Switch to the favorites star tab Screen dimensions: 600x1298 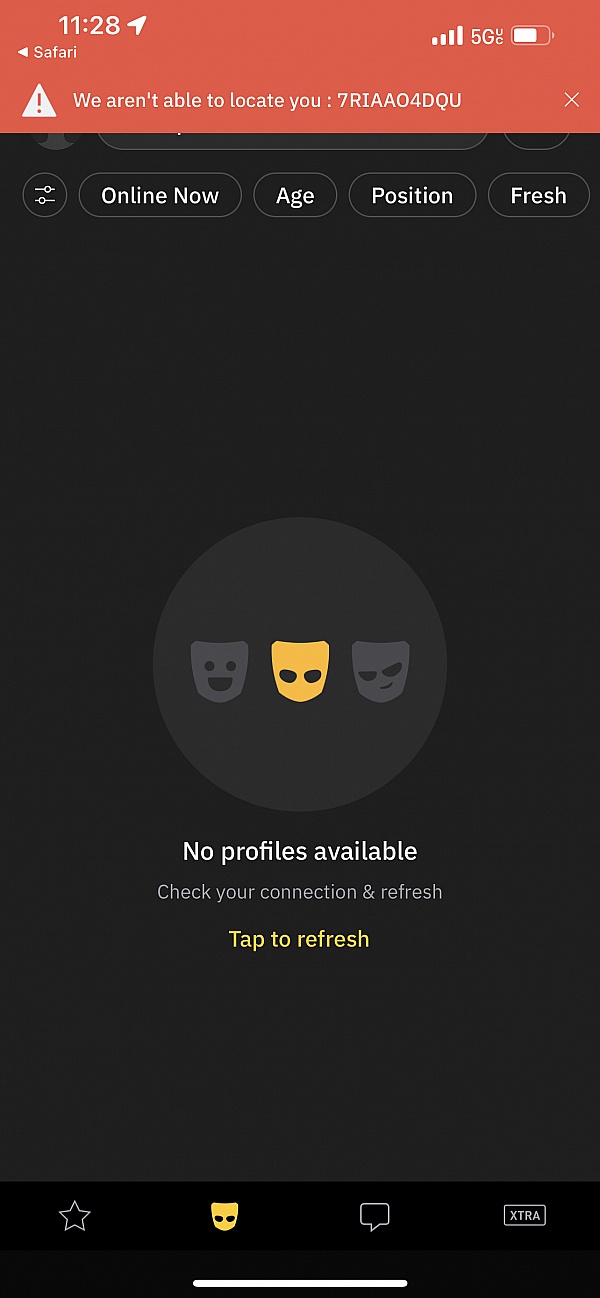pyautogui.click(x=75, y=1216)
